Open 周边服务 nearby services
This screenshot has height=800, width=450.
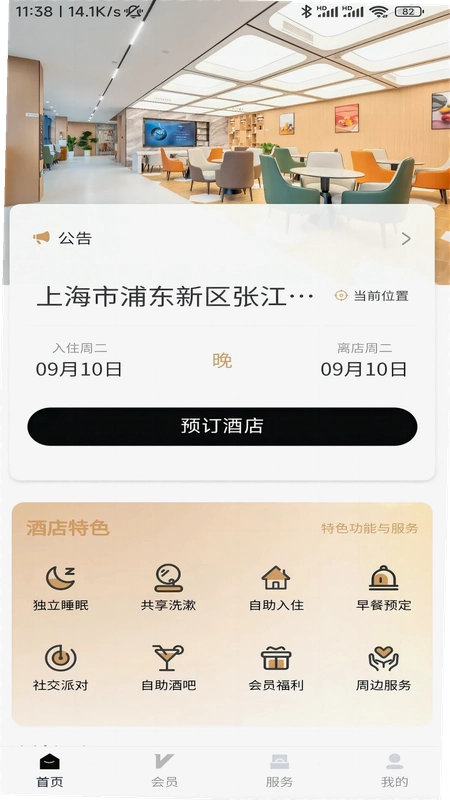[383, 667]
